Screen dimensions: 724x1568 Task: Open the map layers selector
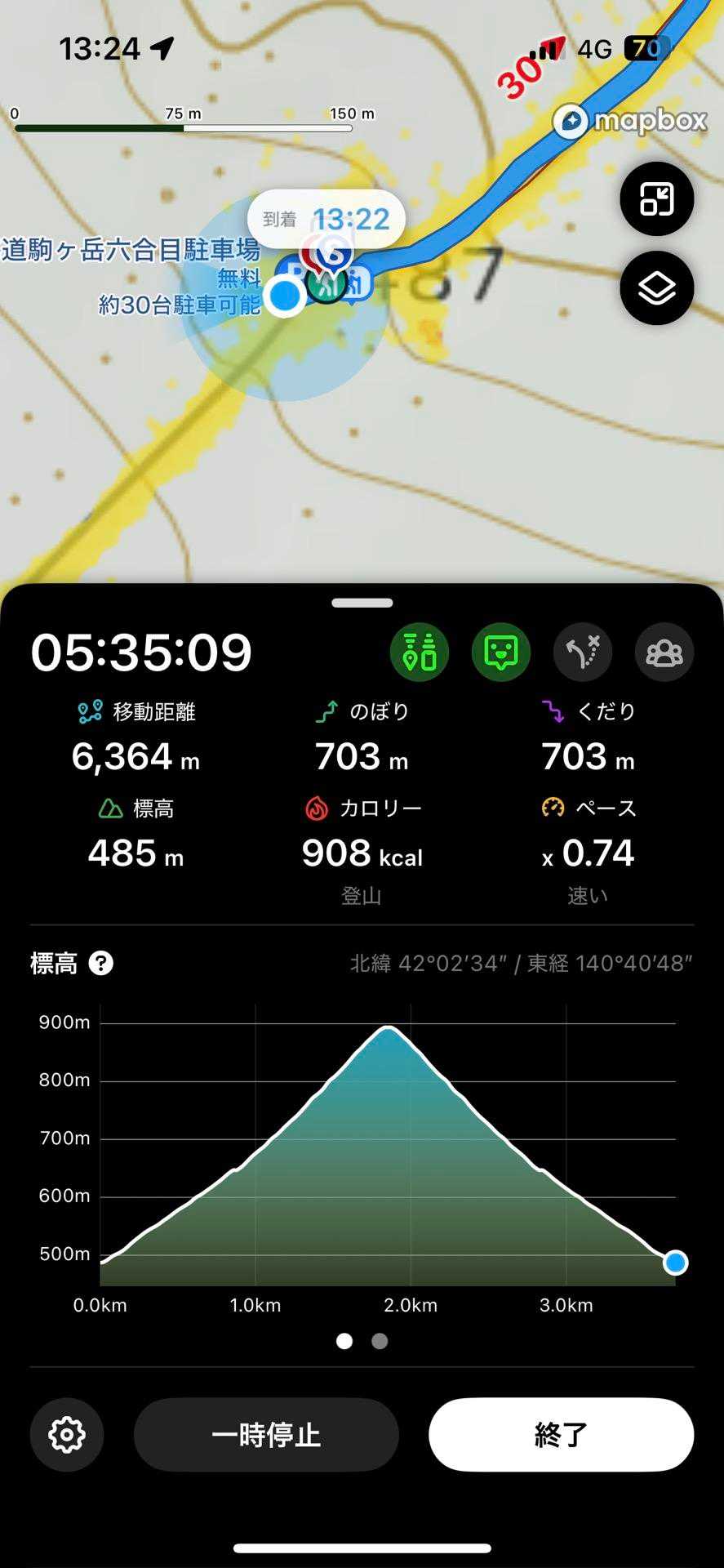click(656, 287)
